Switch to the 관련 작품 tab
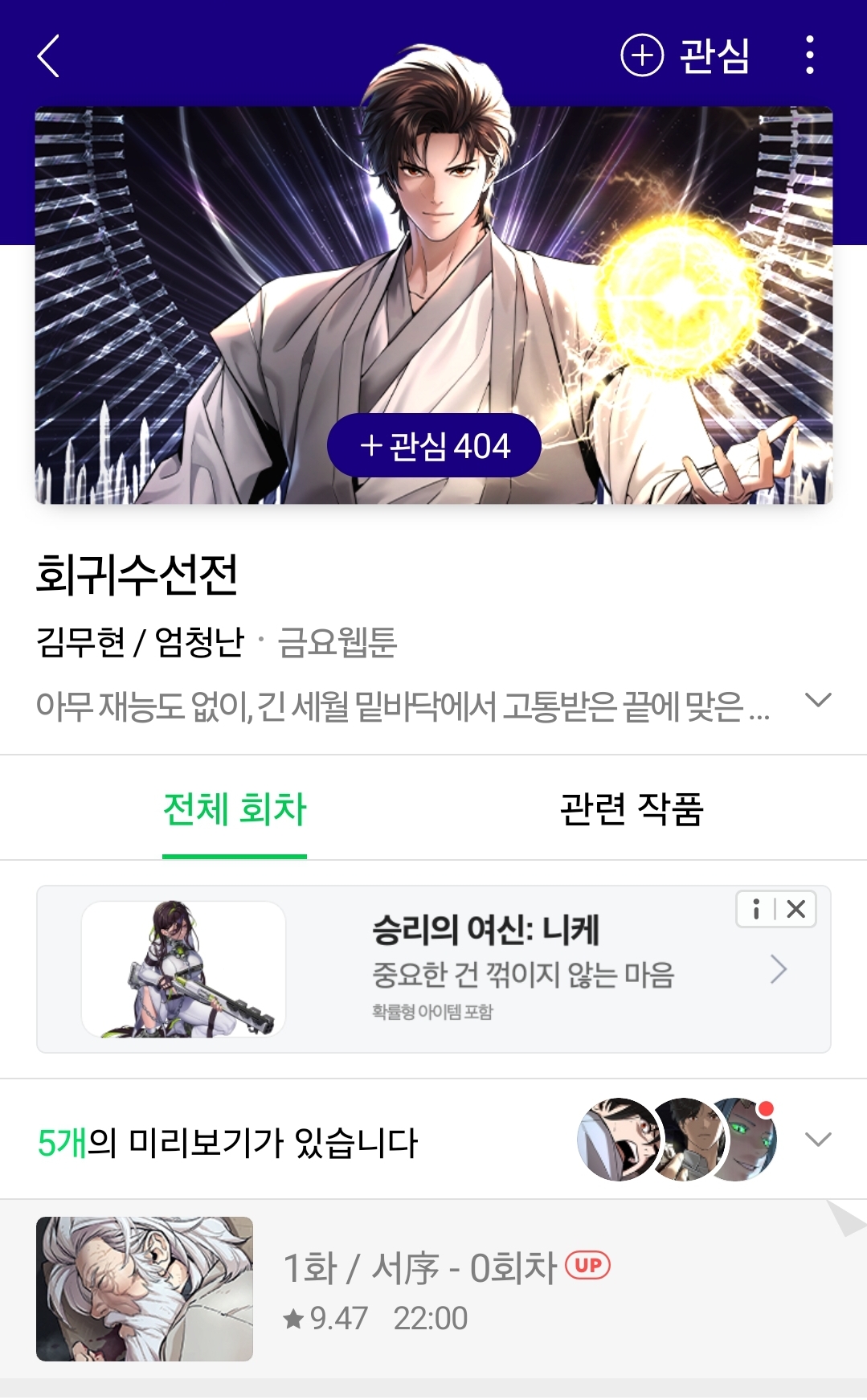Viewport: 867px width, 1400px height. point(631,809)
